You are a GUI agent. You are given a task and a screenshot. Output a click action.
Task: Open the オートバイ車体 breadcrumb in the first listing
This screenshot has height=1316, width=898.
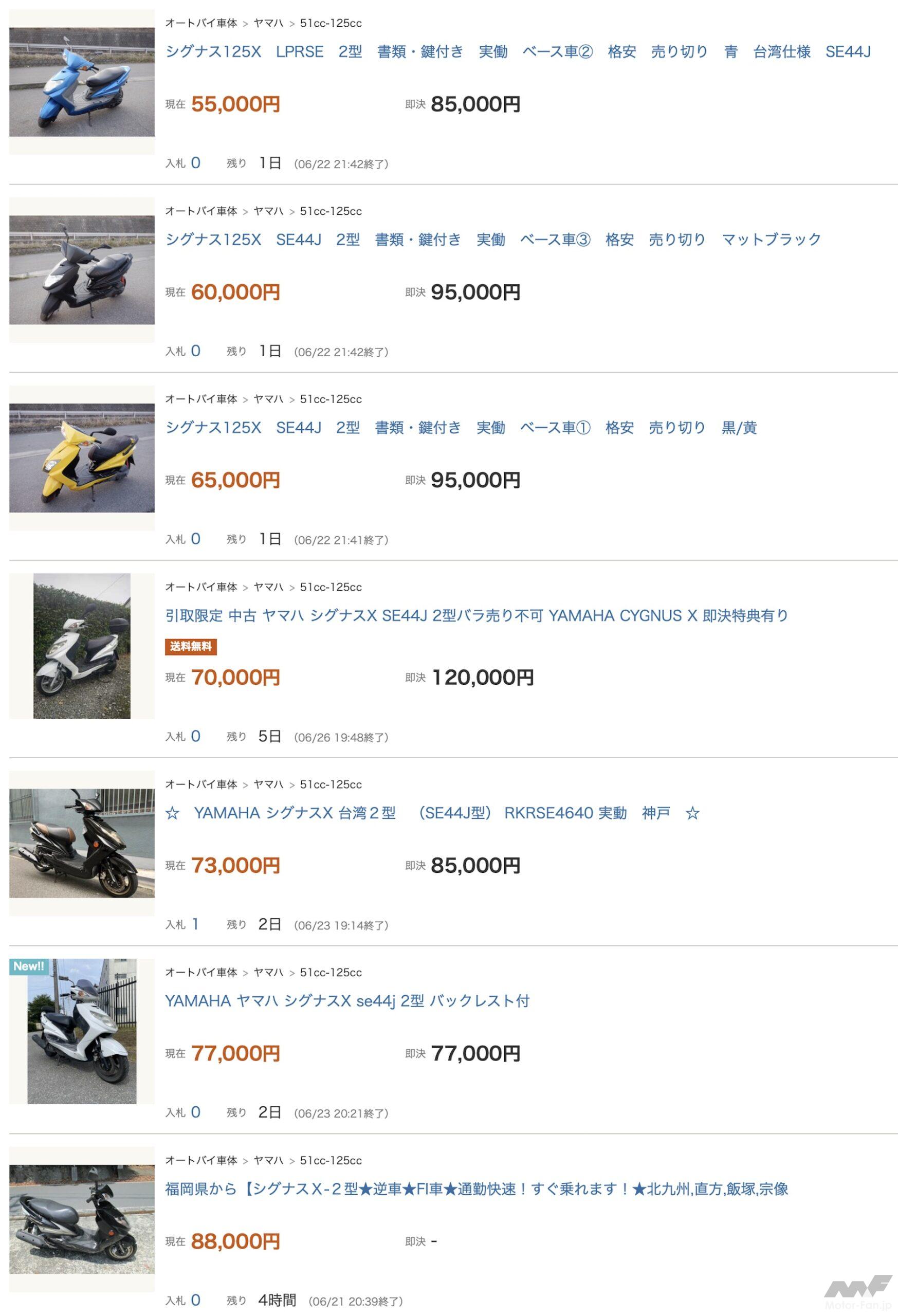[x=201, y=23]
